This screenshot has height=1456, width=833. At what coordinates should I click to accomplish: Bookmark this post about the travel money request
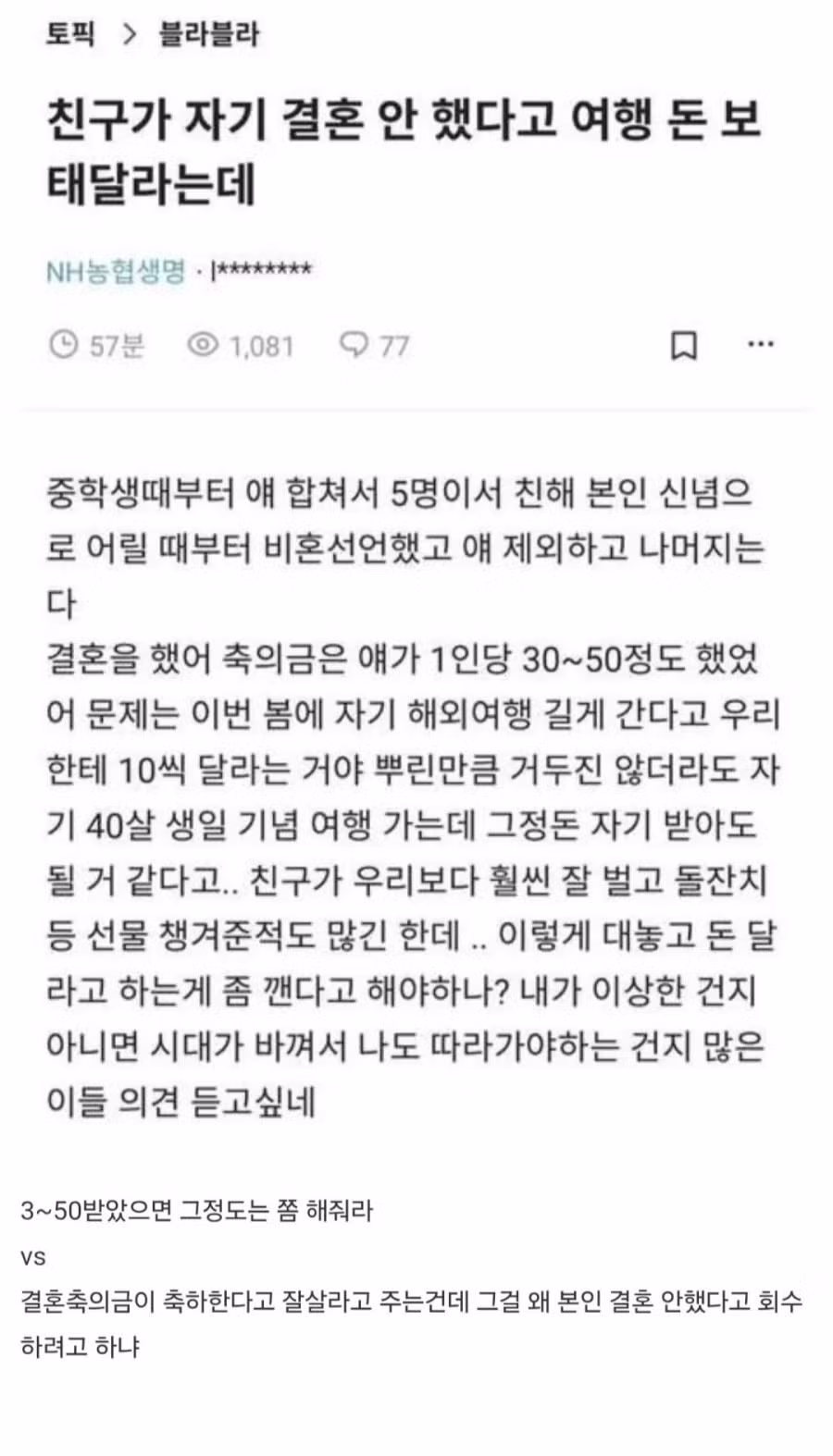[683, 346]
